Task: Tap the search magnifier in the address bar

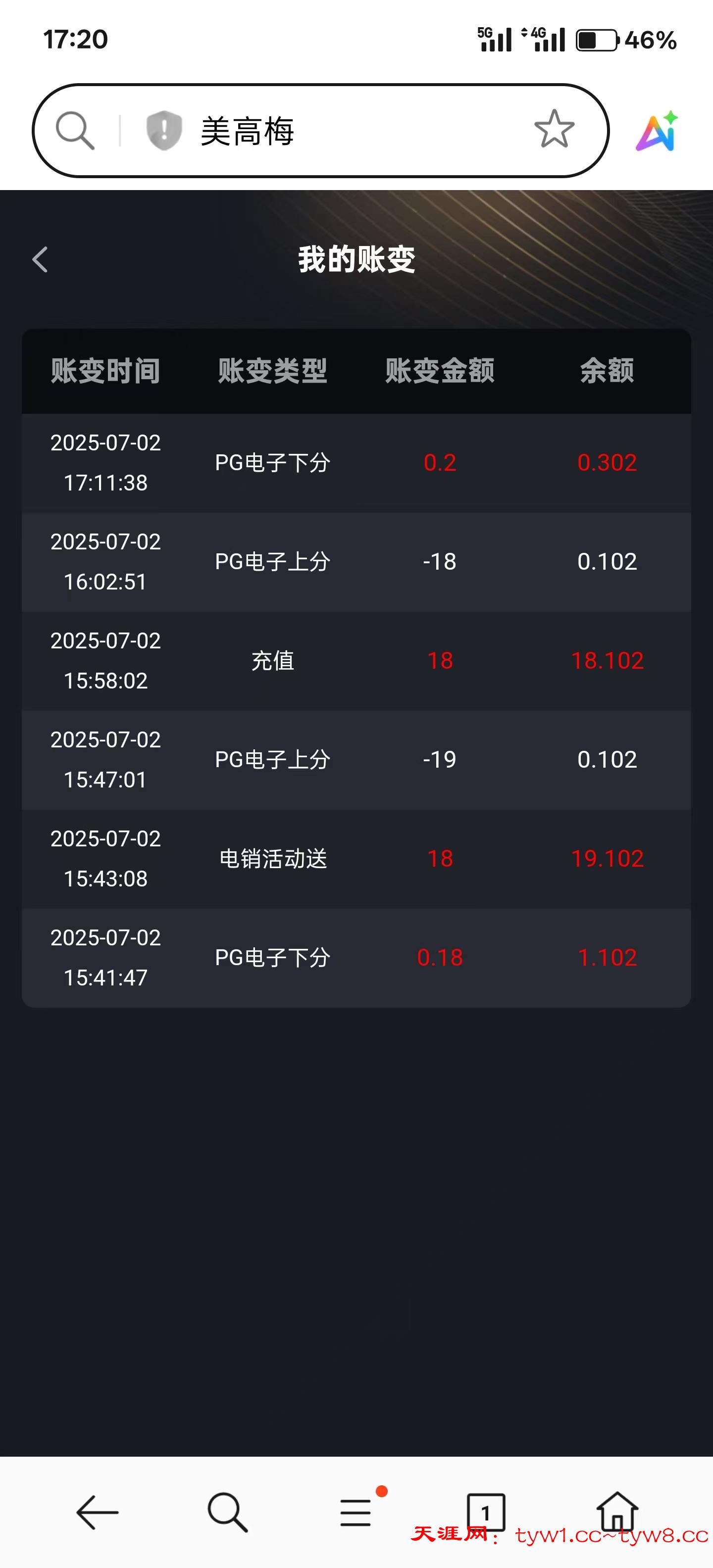Action: [x=75, y=130]
